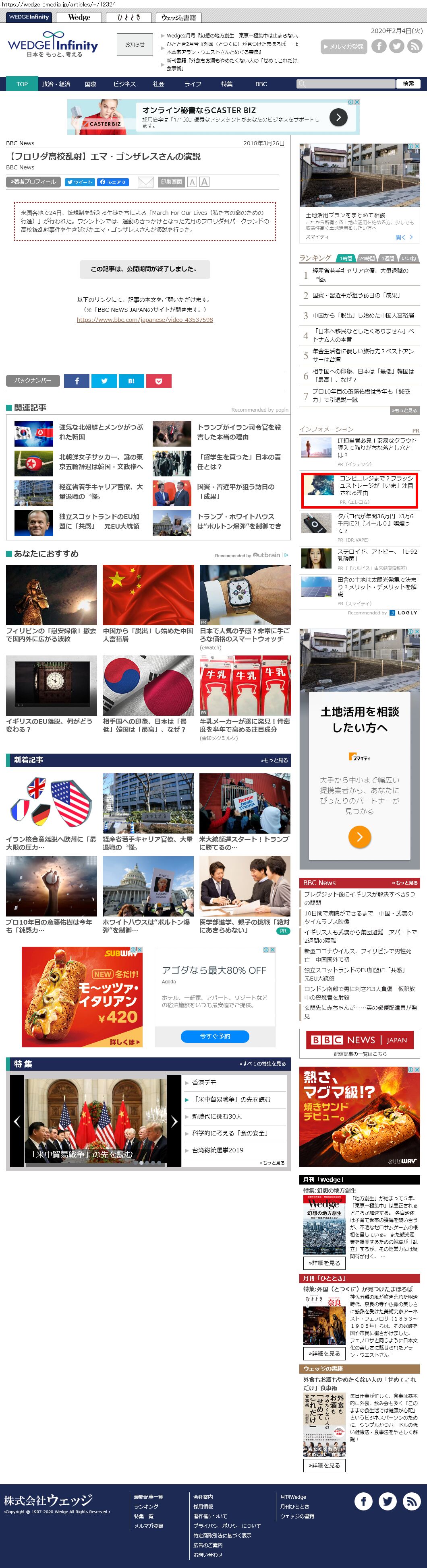The image size is (427, 1568).
Task: Show next slide in 特集 carousel
Action: pyautogui.click(x=174, y=1121)
